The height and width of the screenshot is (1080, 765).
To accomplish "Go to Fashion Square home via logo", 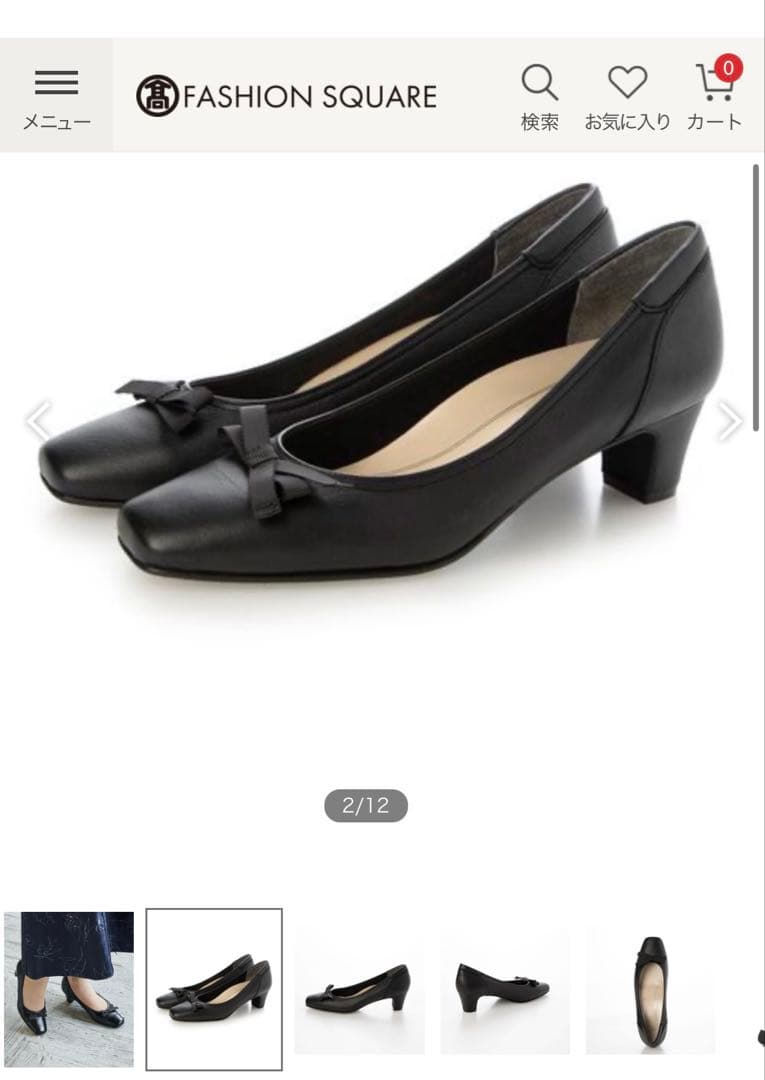I will pos(287,96).
